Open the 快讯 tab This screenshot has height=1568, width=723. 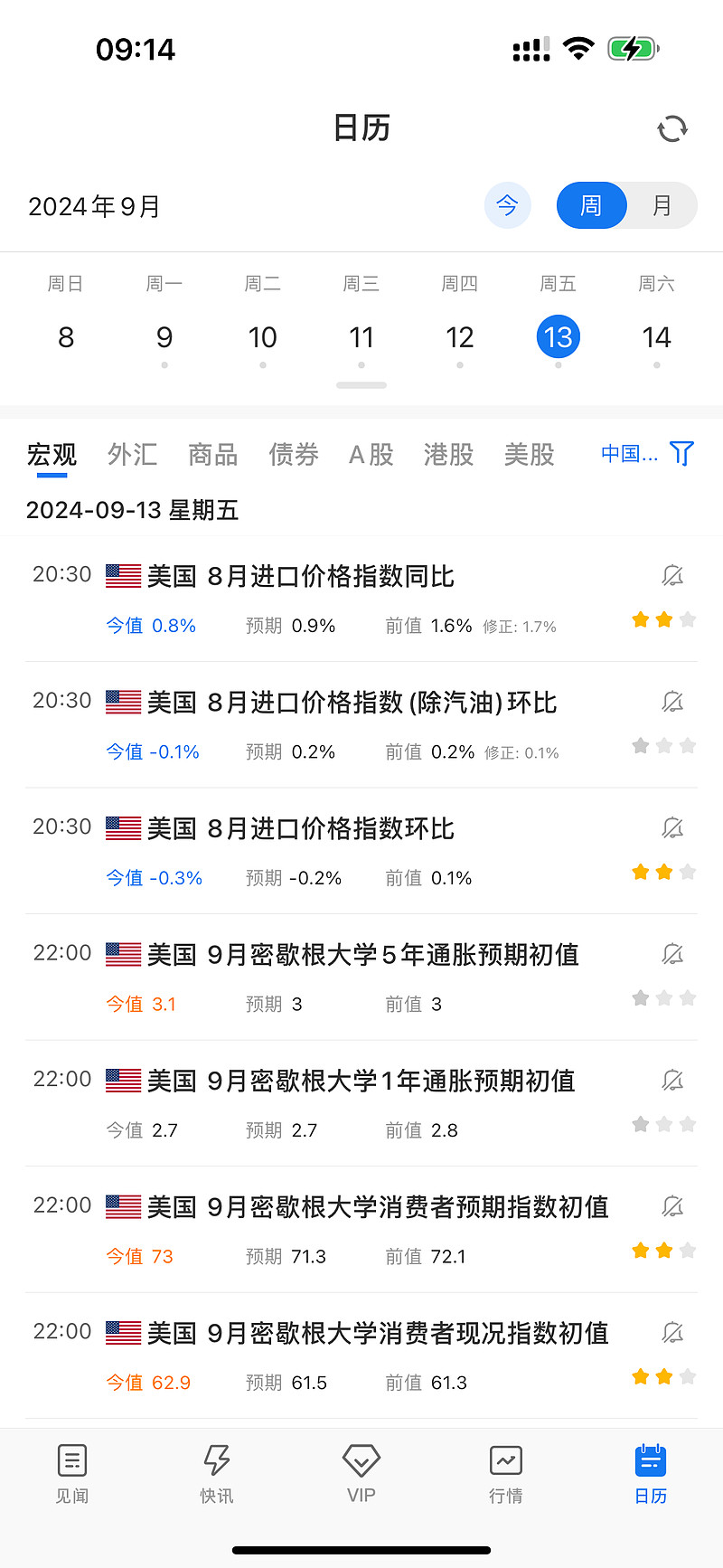coord(217,1474)
